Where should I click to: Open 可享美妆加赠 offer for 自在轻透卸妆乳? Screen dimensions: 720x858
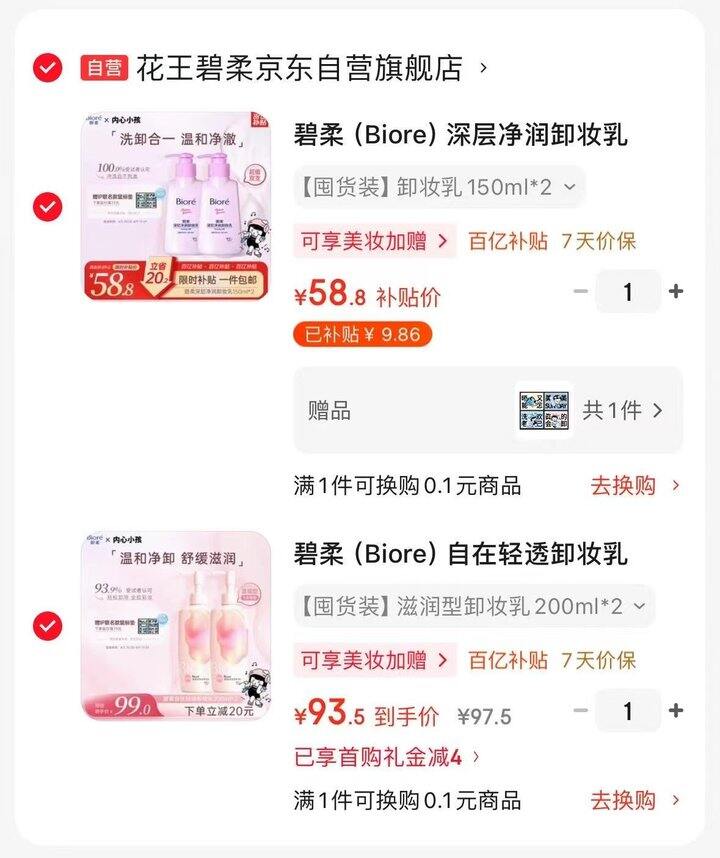click(x=374, y=660)
